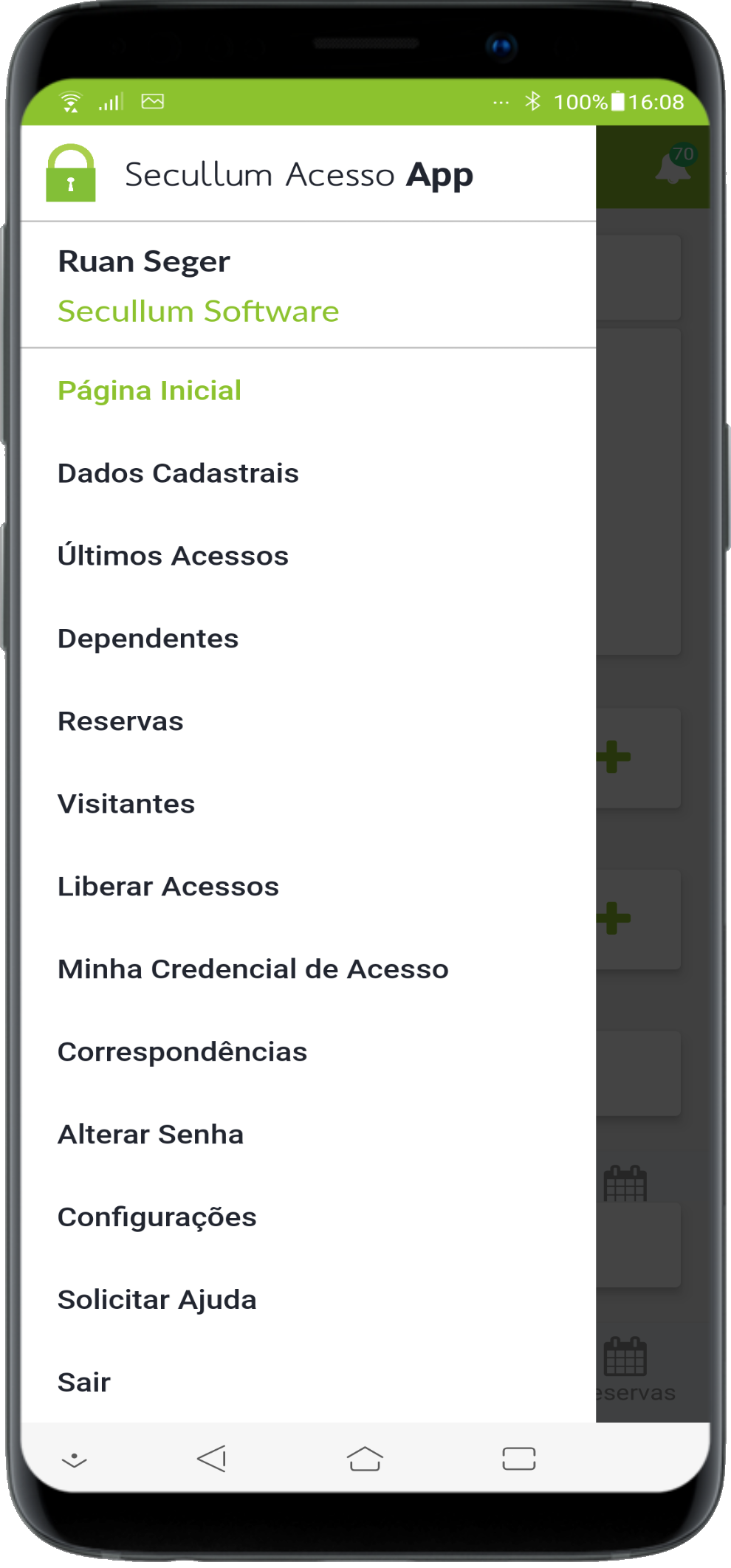Open Dados Cadastrais

pos(178,473)
